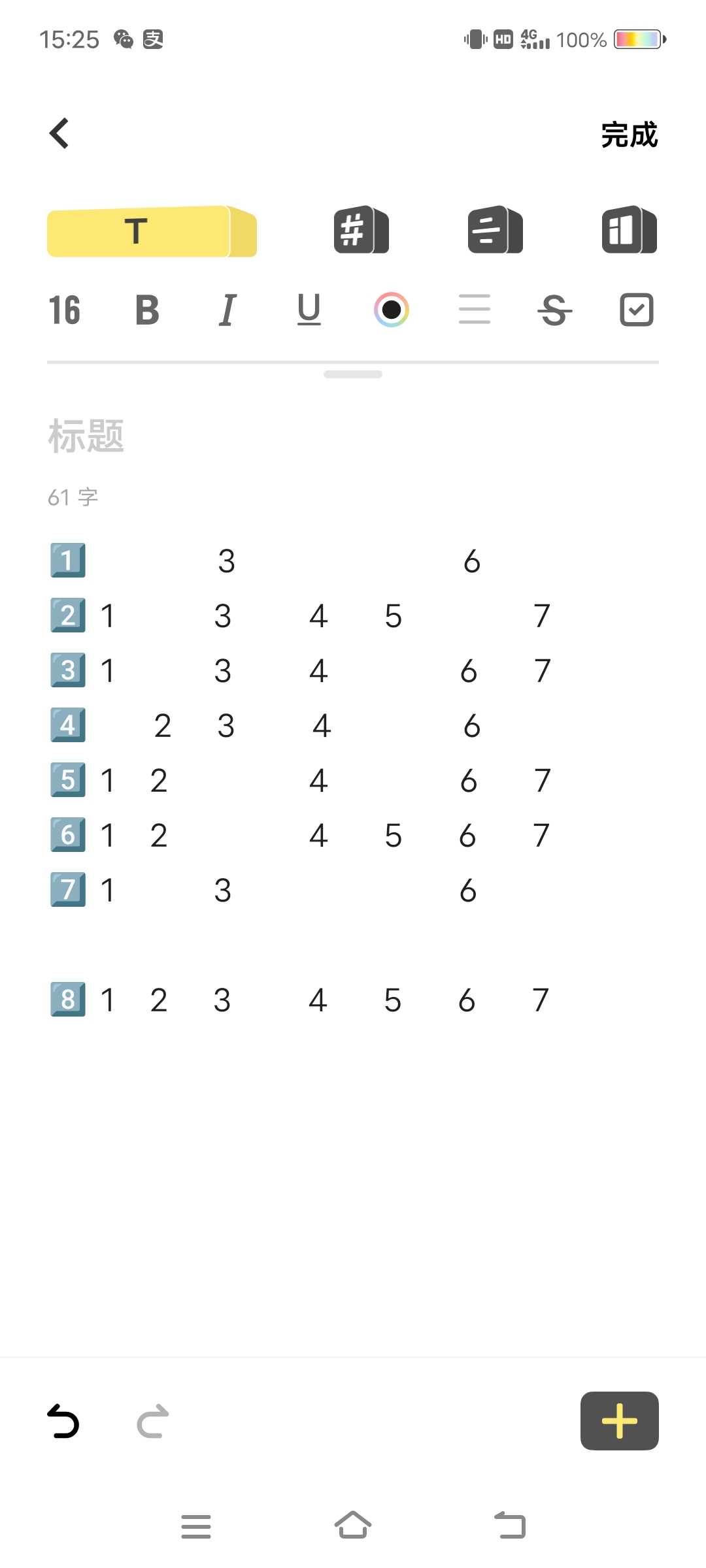Underline the selected text
Viewport: 706px width, 1568px height.
point(309,310)
